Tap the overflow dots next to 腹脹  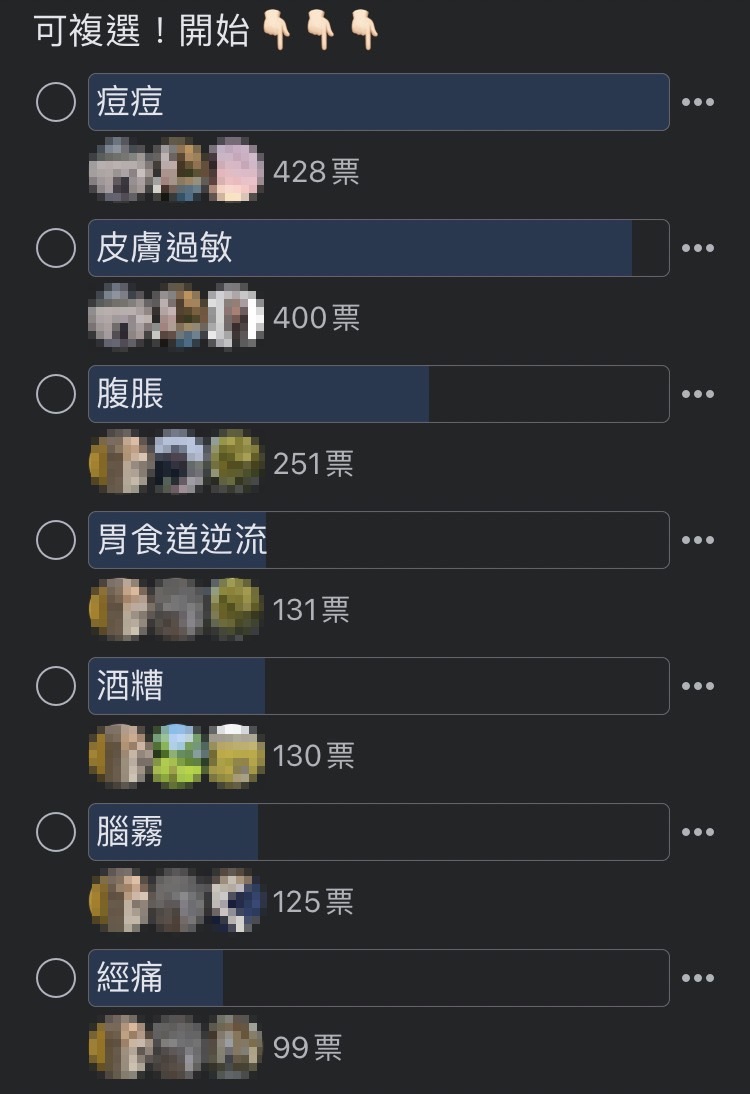[x=697, y=394]
